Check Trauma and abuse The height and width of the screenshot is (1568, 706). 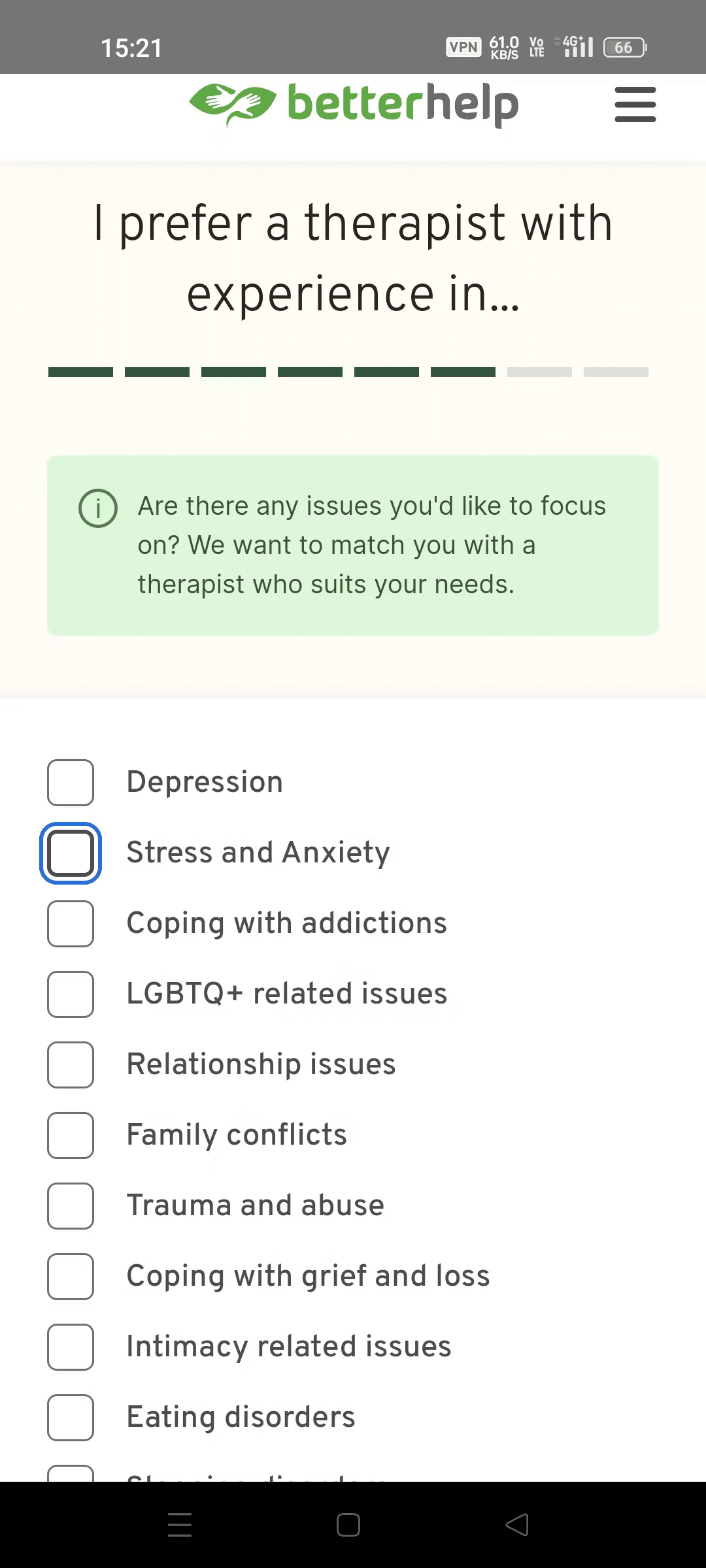click(x=71, y=1206)
